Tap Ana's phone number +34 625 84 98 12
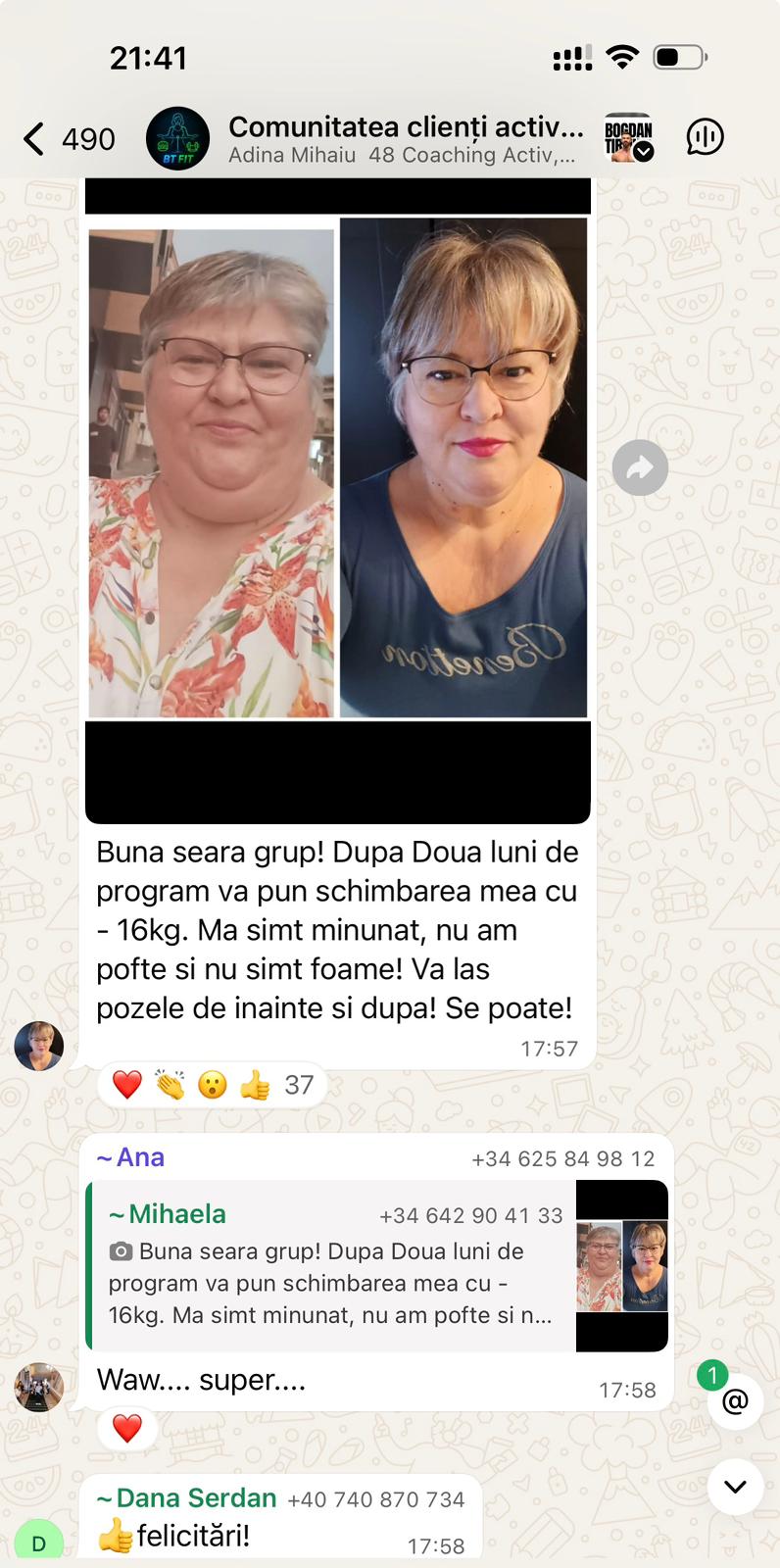 (x=562, y=1158)
